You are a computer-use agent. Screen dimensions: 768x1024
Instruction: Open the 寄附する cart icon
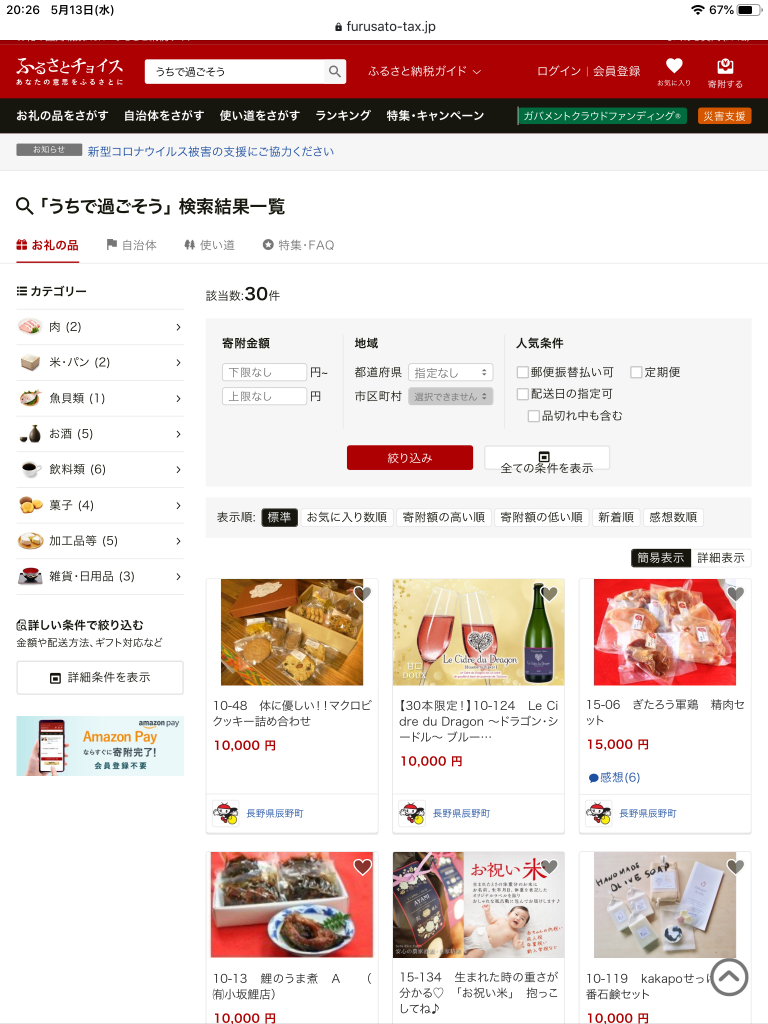tap(725, 71)
